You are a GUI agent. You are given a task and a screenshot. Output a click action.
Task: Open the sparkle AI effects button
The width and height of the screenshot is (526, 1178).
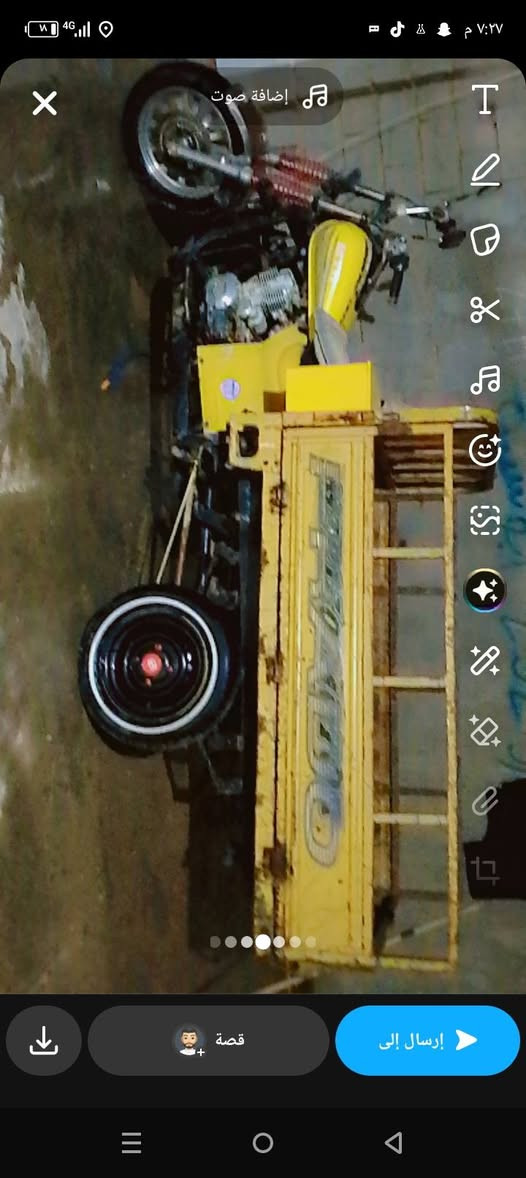tap(485, 591)
